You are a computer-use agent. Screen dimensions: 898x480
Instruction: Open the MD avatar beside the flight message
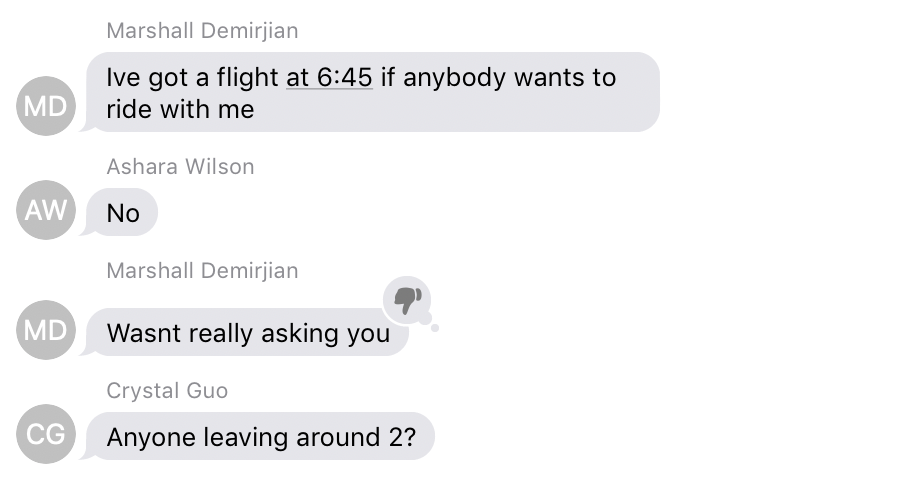click(46, 105)
